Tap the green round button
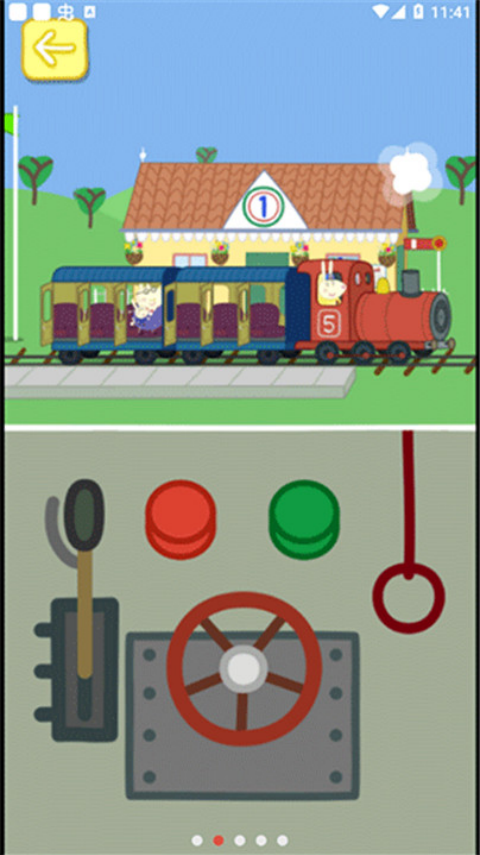Image resolution: width=480 pixels, height=855 pixels. click(304, 519)
